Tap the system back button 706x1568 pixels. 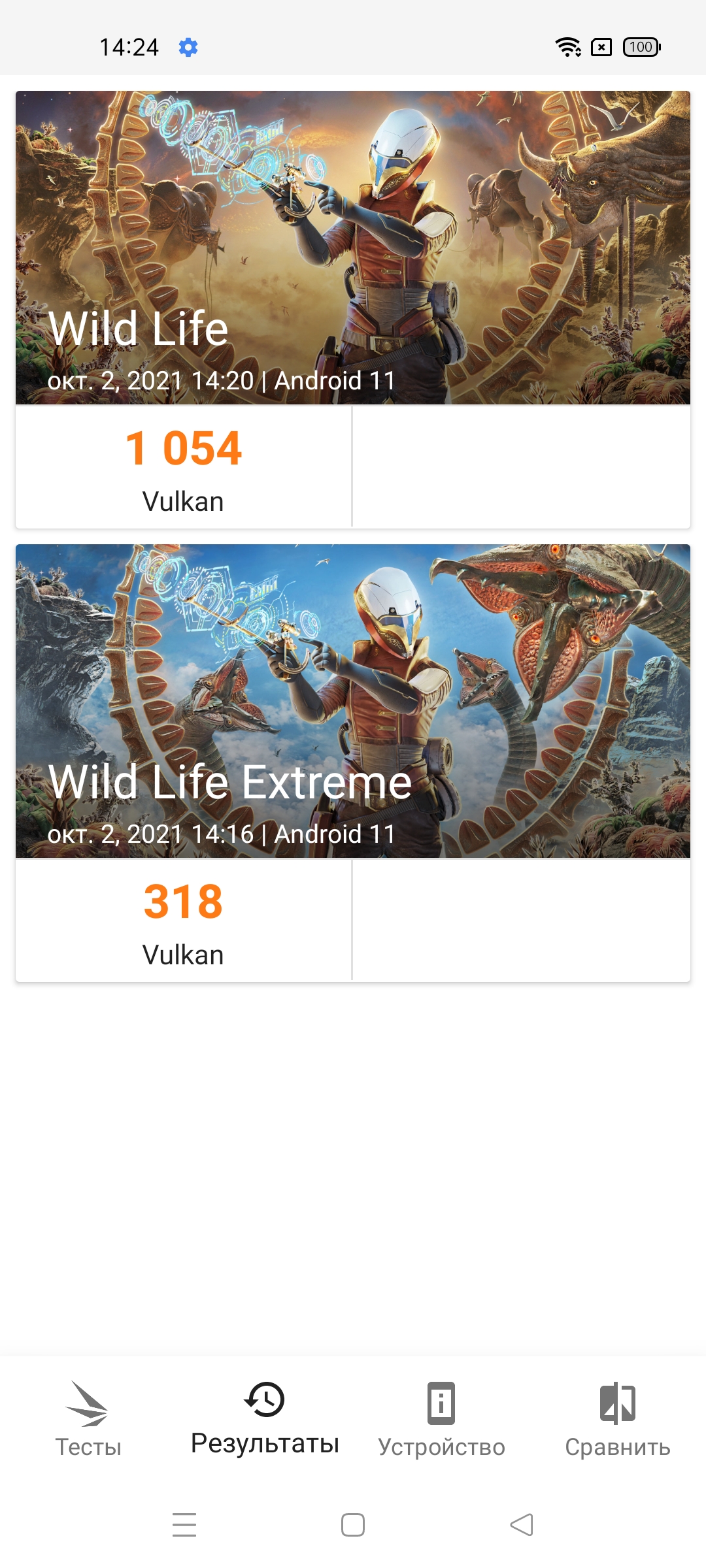pyautogui.click(x=522, y=1525)
